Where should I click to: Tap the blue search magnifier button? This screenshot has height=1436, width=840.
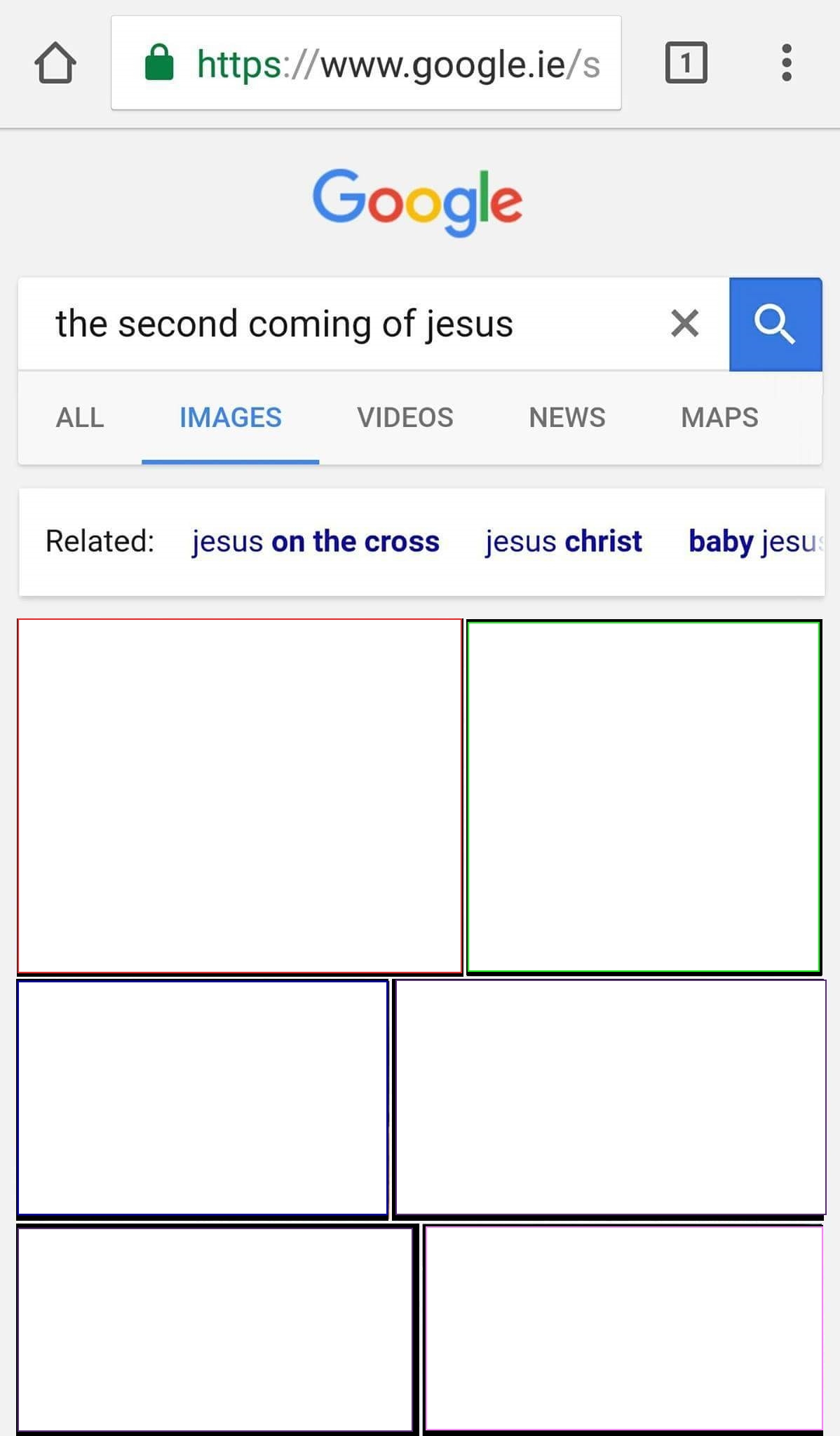click(775, 324)
